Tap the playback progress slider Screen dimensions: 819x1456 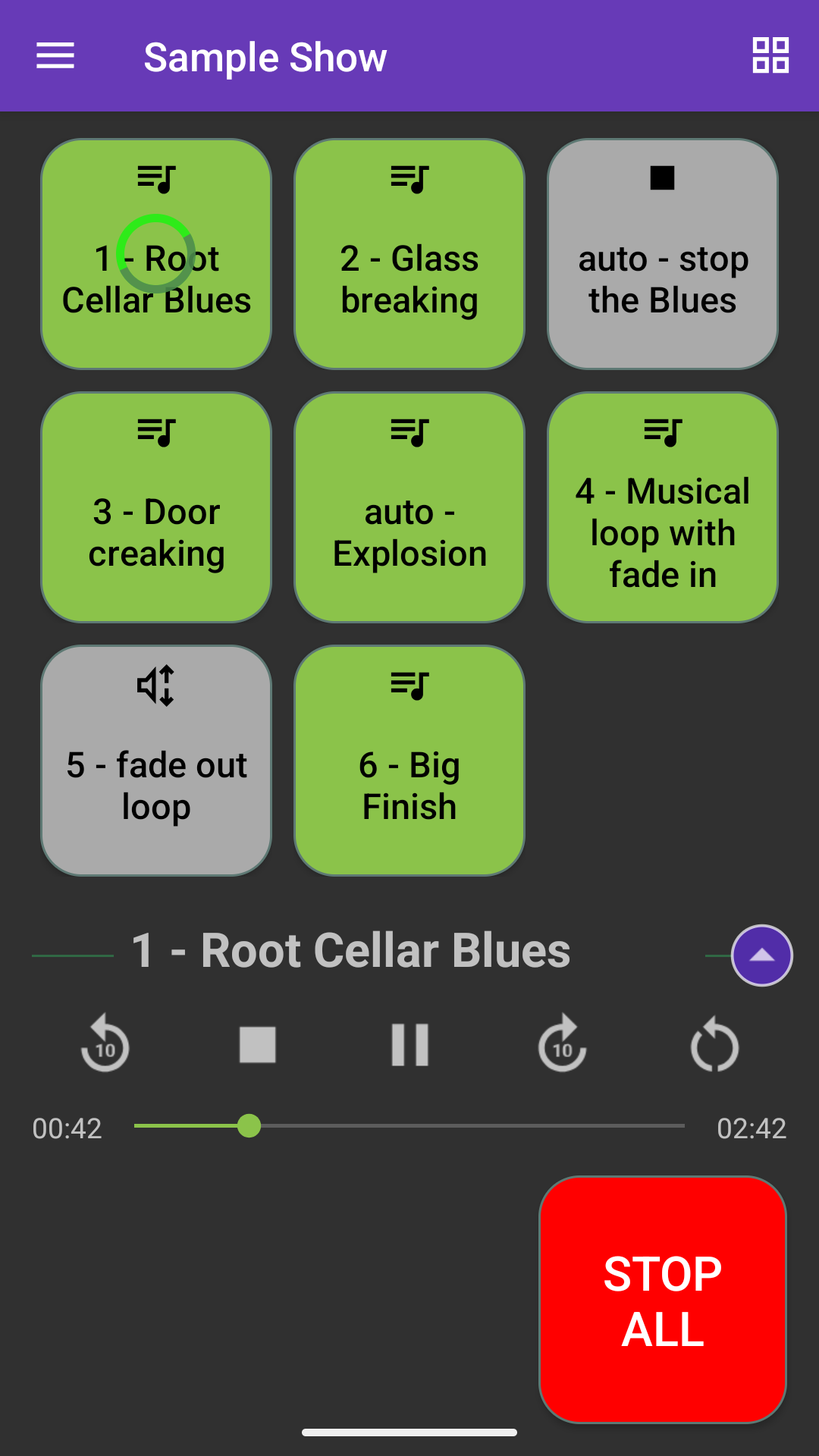pyautogui.click(x=409, y=1126)
